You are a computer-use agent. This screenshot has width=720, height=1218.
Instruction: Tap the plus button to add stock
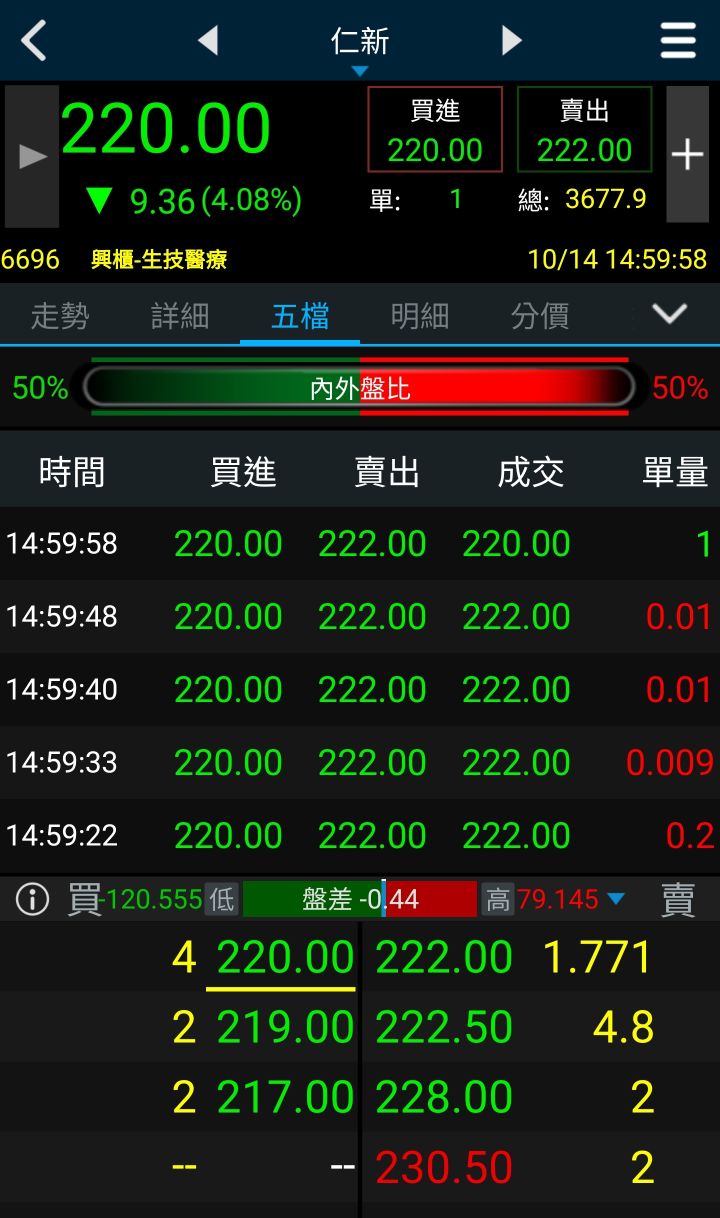coord(687,155)
